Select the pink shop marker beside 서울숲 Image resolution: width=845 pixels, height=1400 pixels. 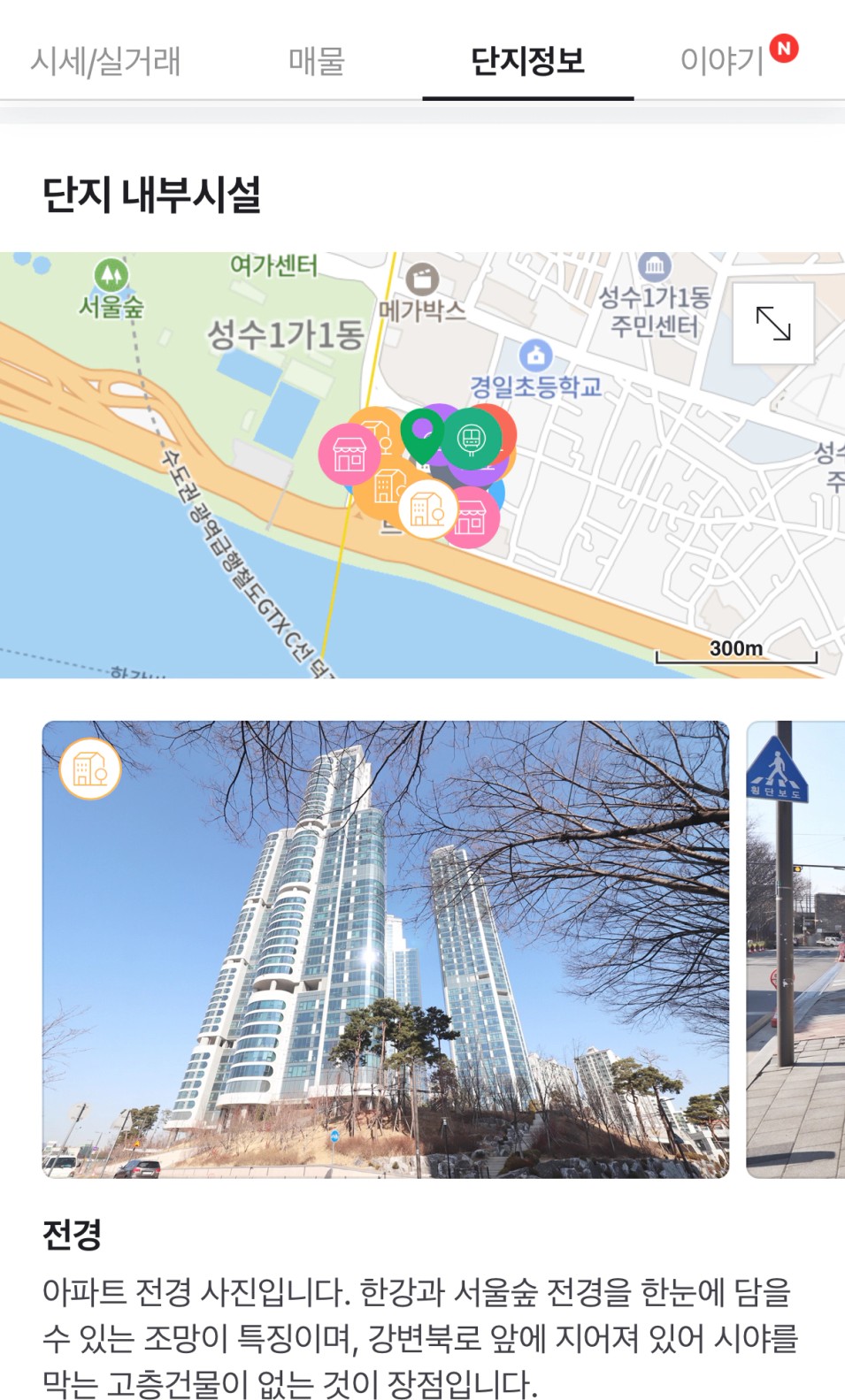pos(349,455)
